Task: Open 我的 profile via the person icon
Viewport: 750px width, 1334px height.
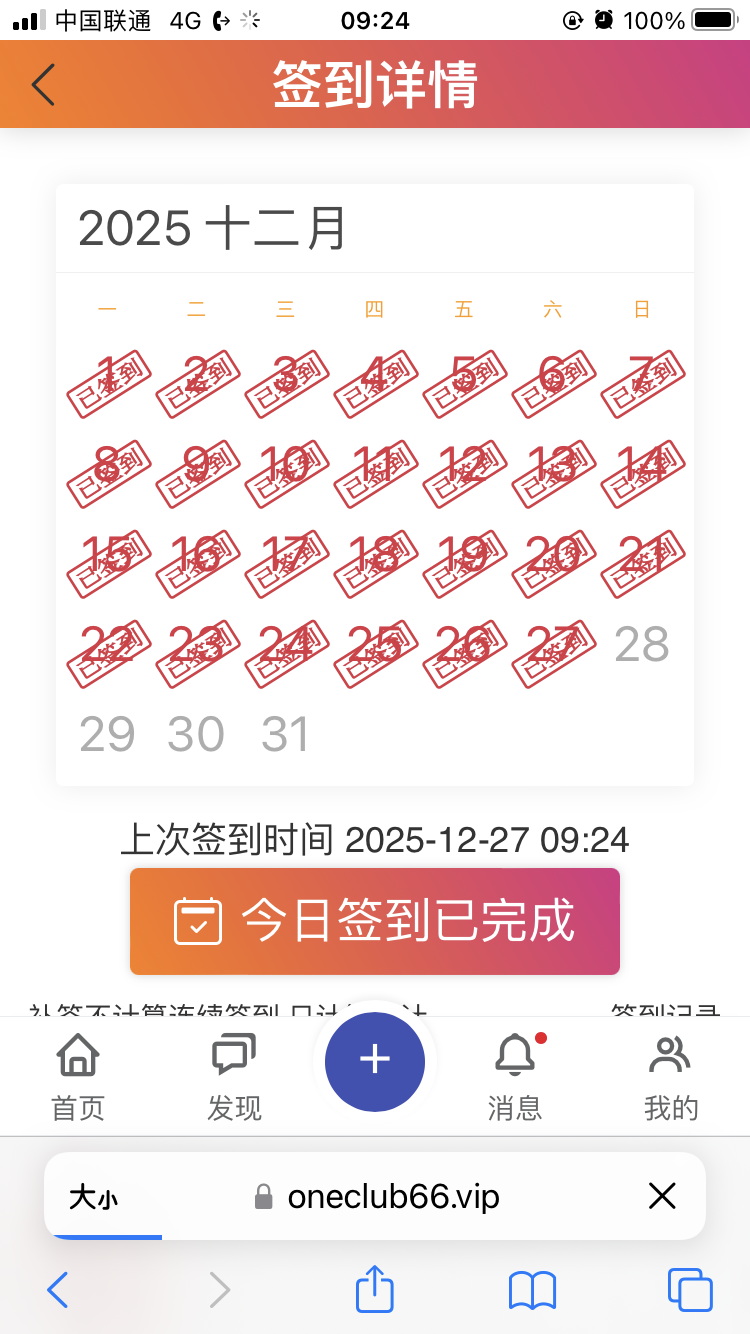Action: pyautogui.click(x=670, y=1054)
